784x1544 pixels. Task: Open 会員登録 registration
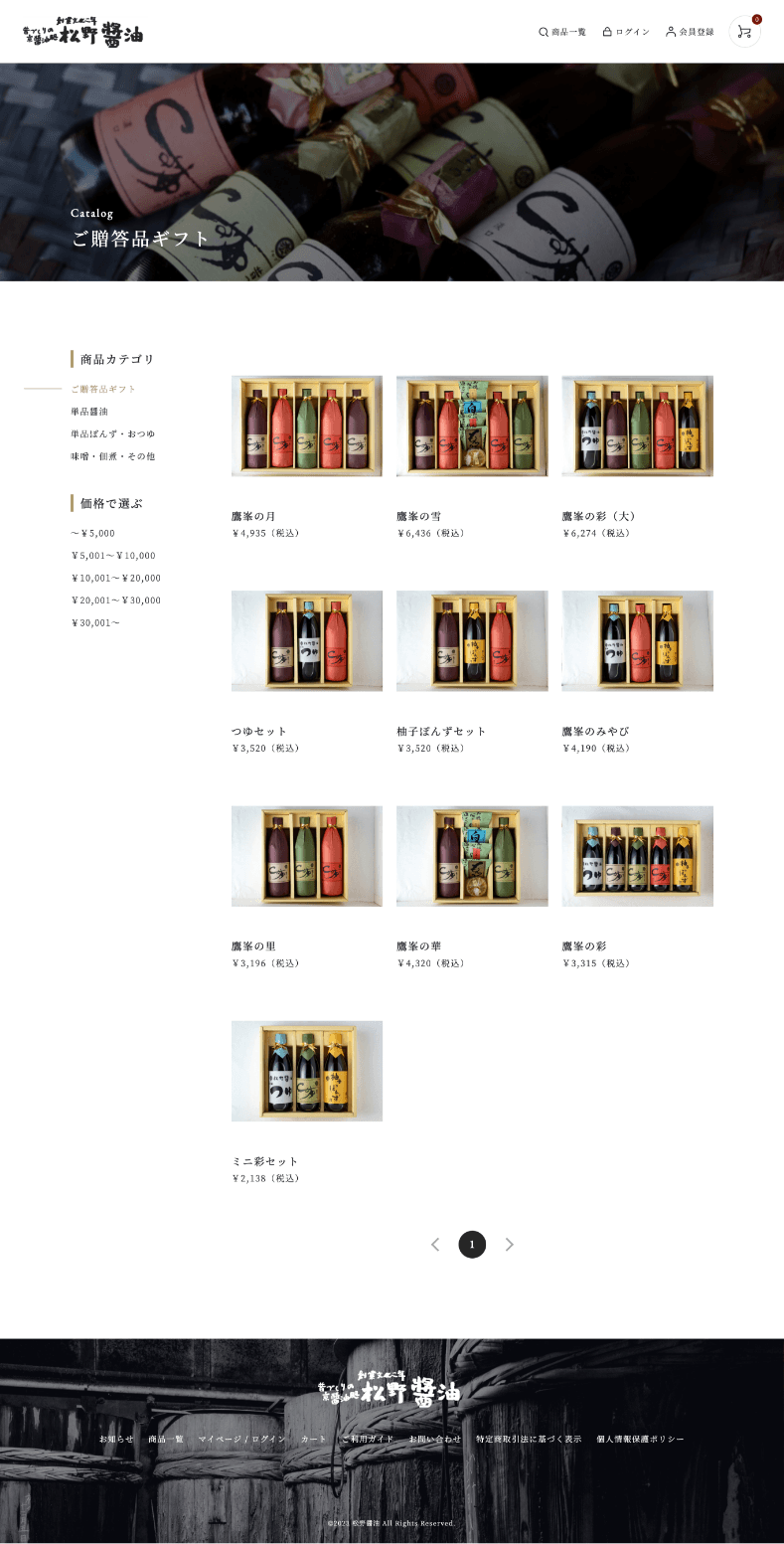tap(690, 32)
